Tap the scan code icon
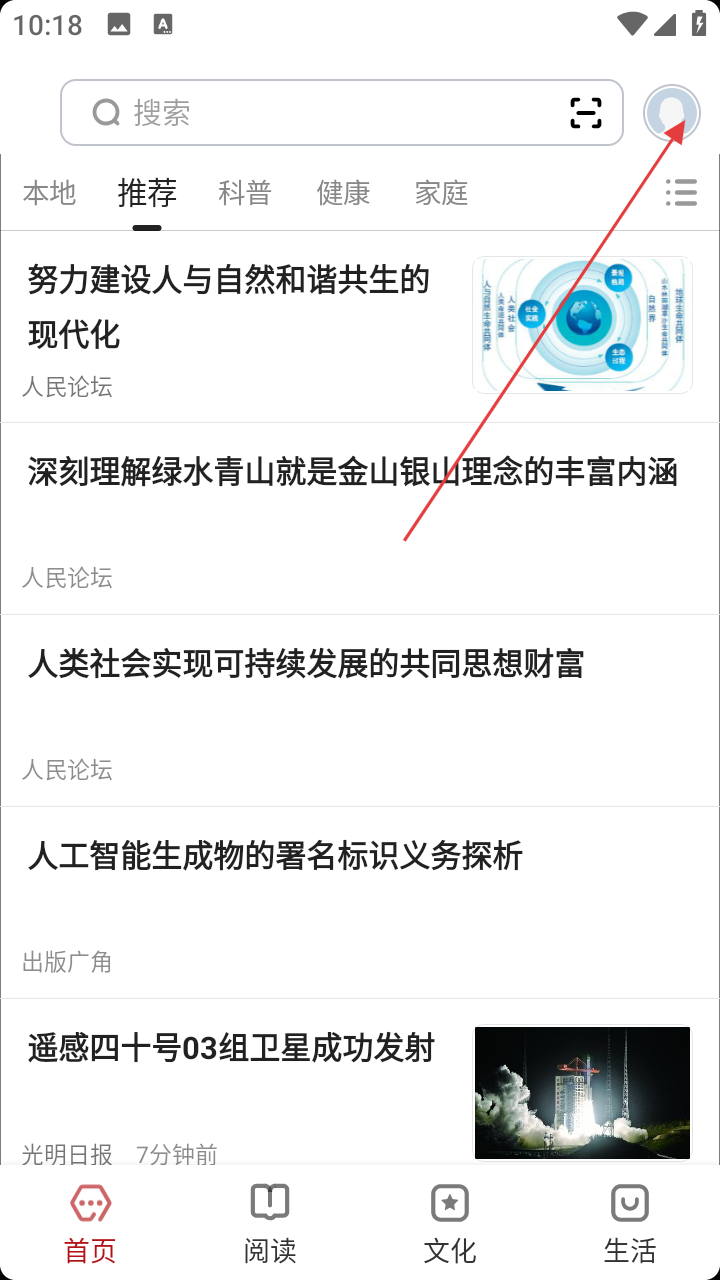This screenshot has height=1280, width=720. pyautogui.click(x=586, y=113)
